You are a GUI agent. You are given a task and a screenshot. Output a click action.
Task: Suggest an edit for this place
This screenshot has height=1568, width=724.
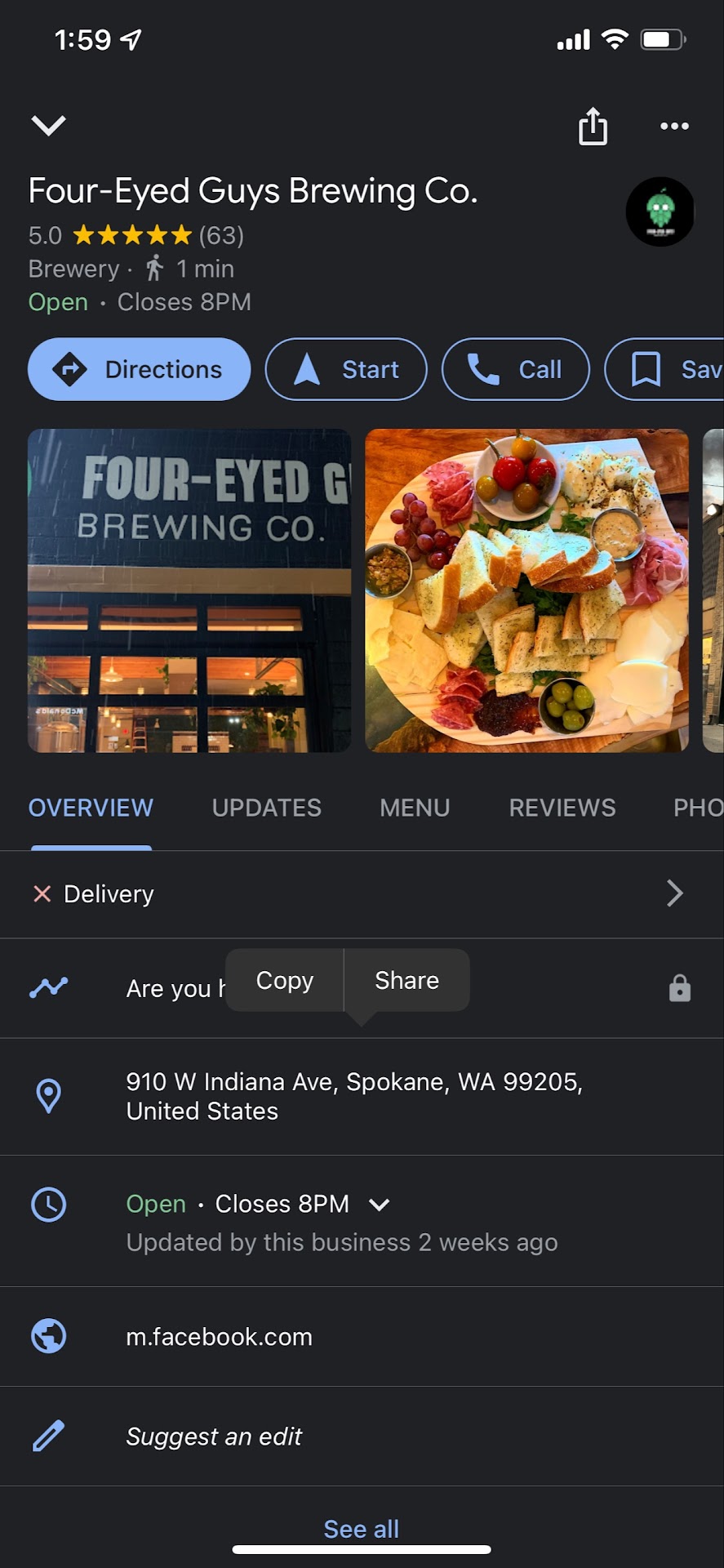[x=214, y=1437]
